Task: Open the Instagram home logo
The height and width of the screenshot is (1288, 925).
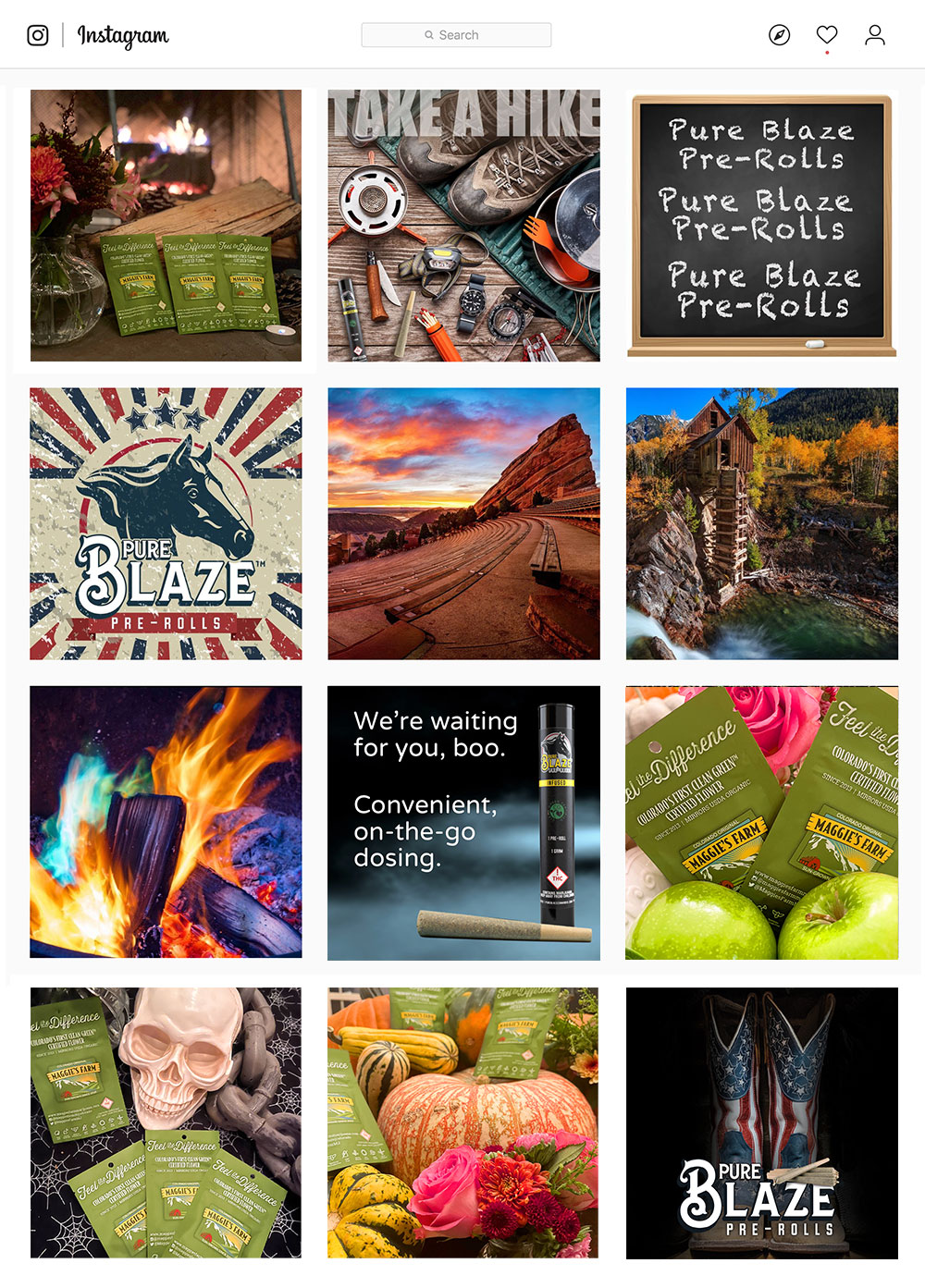Action: [x=38, y=35]
